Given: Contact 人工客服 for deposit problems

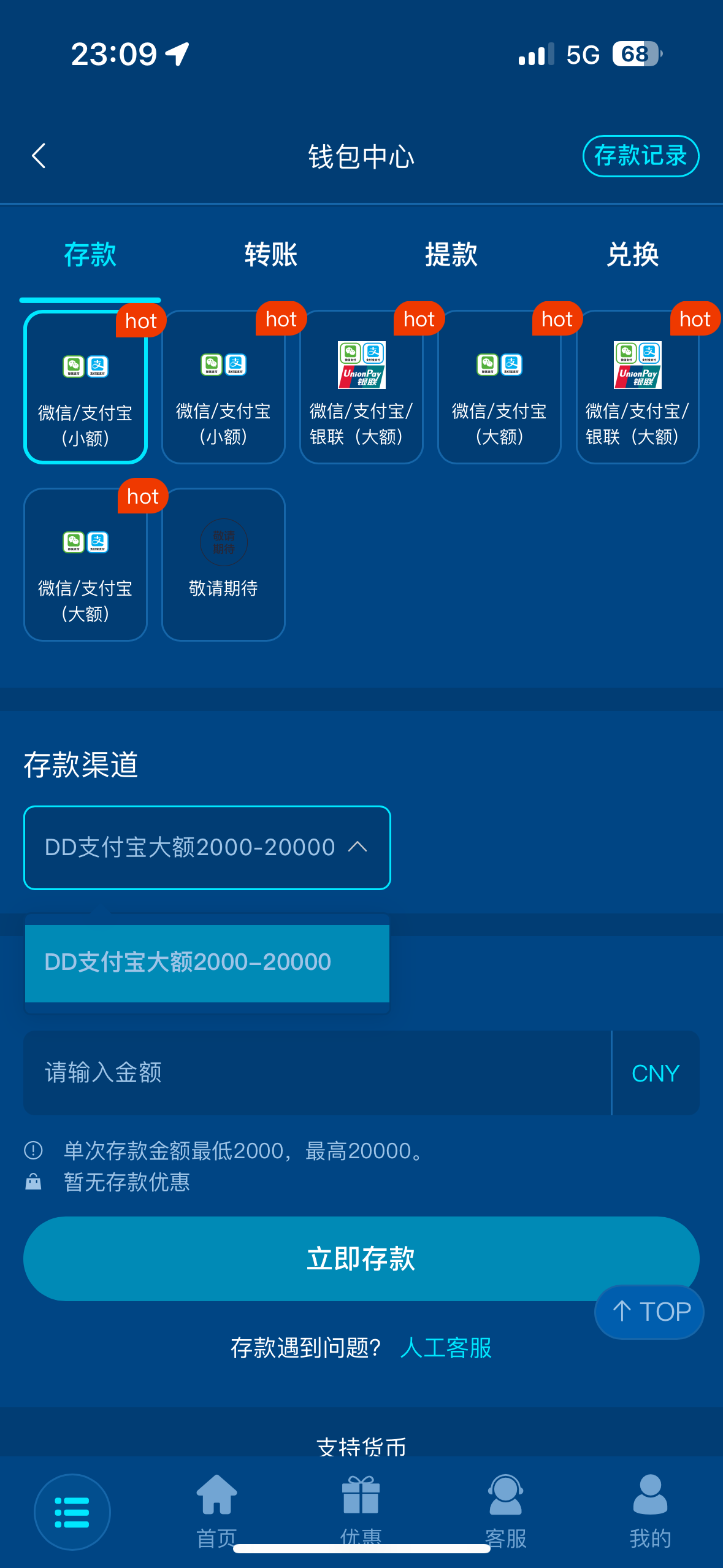Looking at the screenshot, I should (x=446, y=1348).
